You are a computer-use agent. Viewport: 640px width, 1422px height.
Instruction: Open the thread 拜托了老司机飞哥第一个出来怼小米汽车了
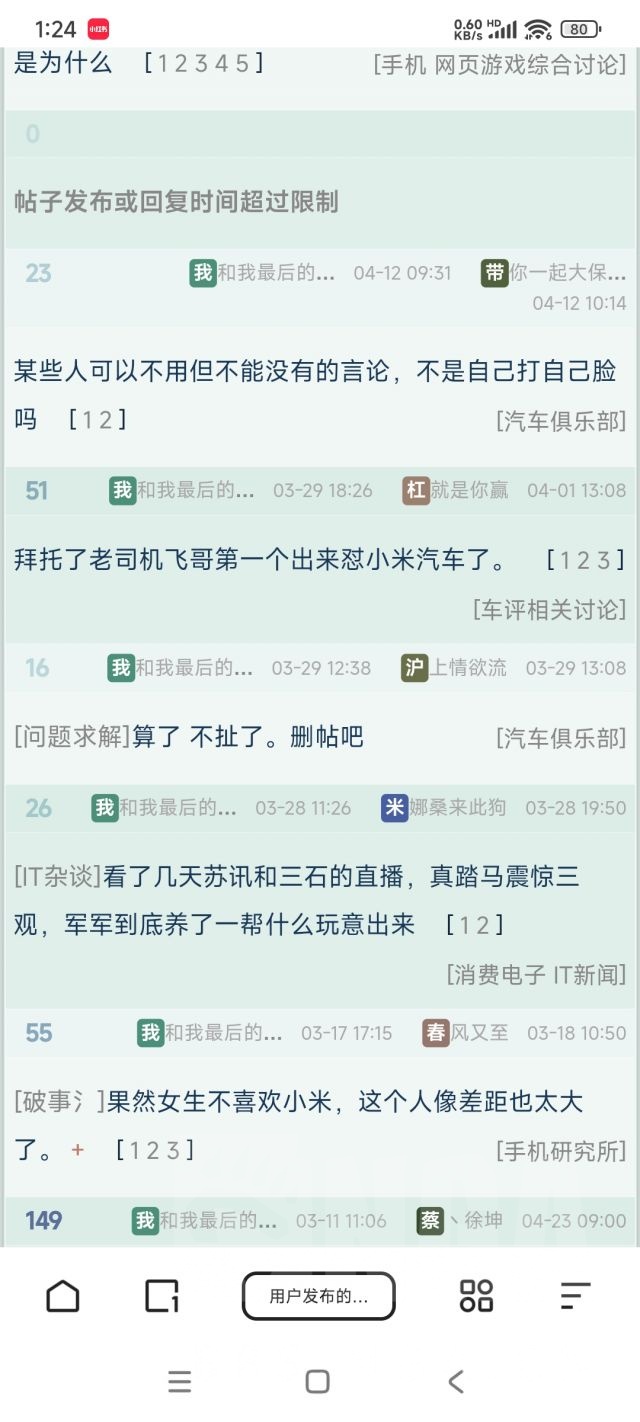pos(262,559)
